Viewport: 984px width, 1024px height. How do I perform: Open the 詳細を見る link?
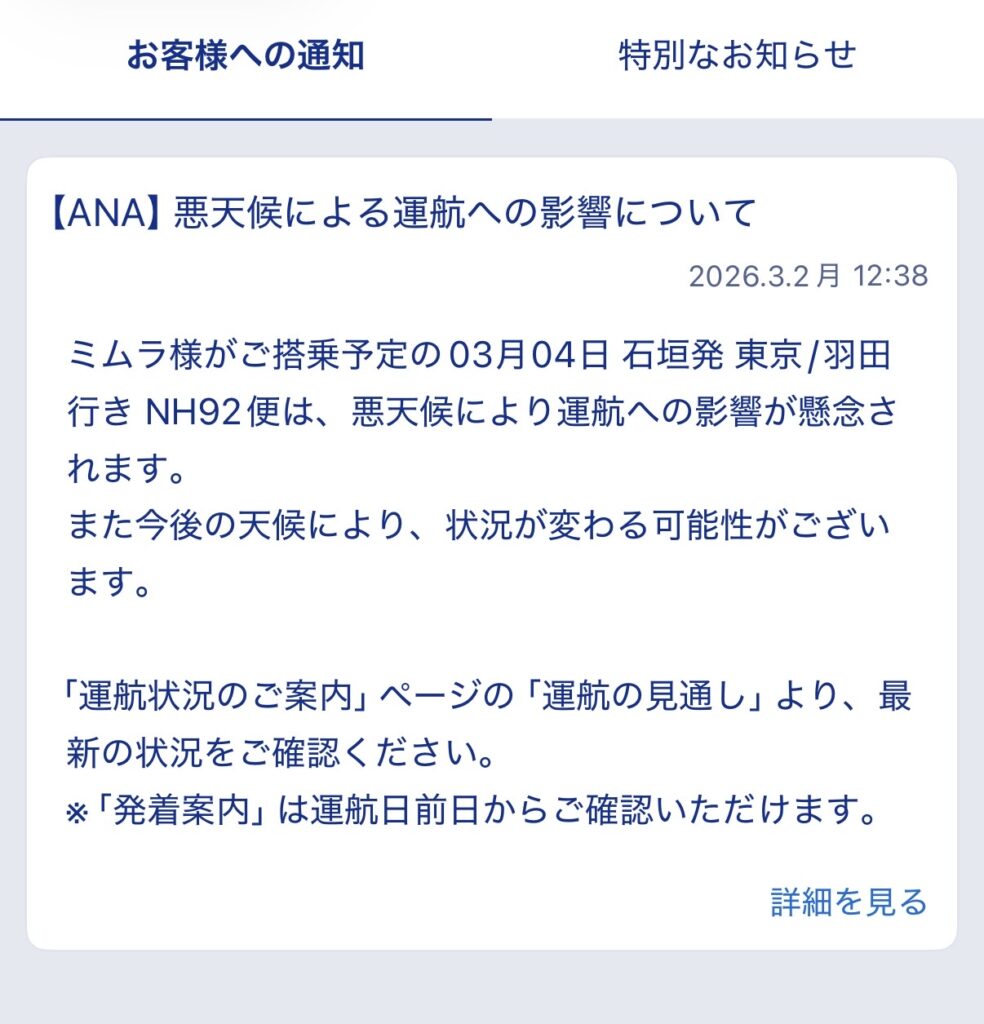pos(848,901)
